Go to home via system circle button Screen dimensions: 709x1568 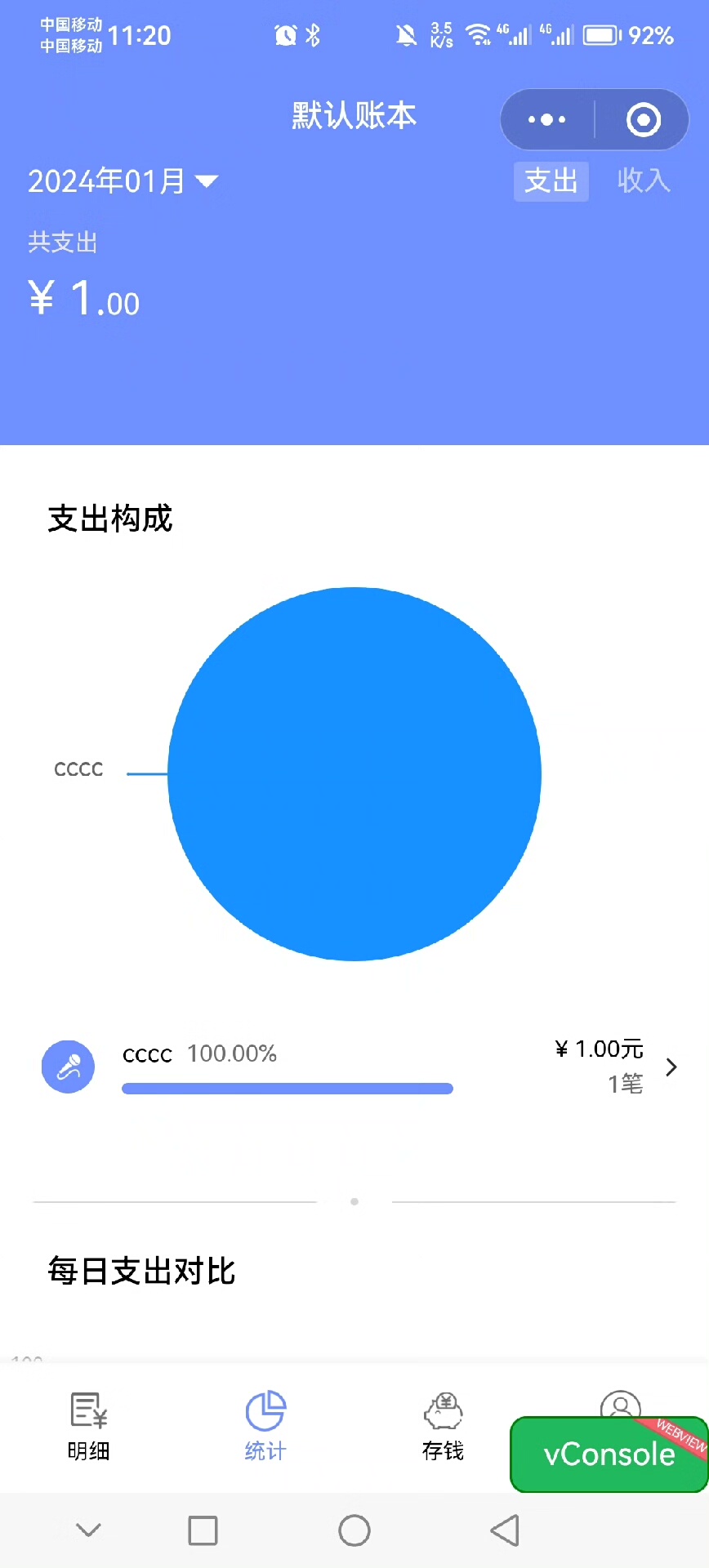[x=354, y=1530]
